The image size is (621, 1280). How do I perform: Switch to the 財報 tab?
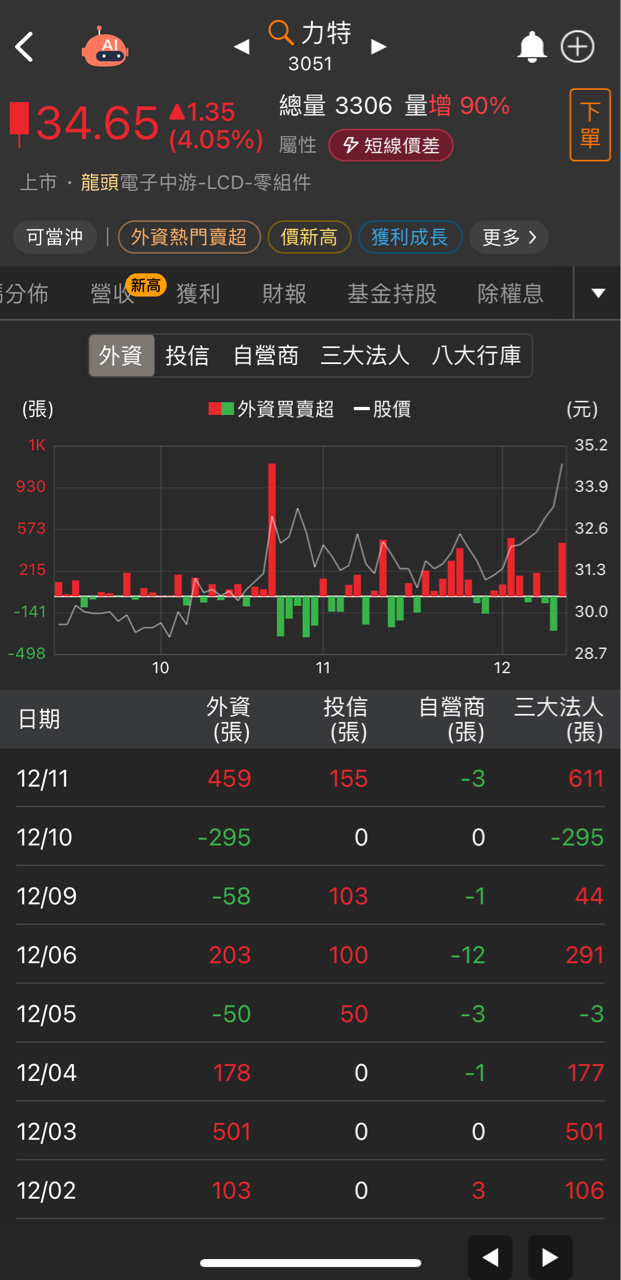point(284,293)
